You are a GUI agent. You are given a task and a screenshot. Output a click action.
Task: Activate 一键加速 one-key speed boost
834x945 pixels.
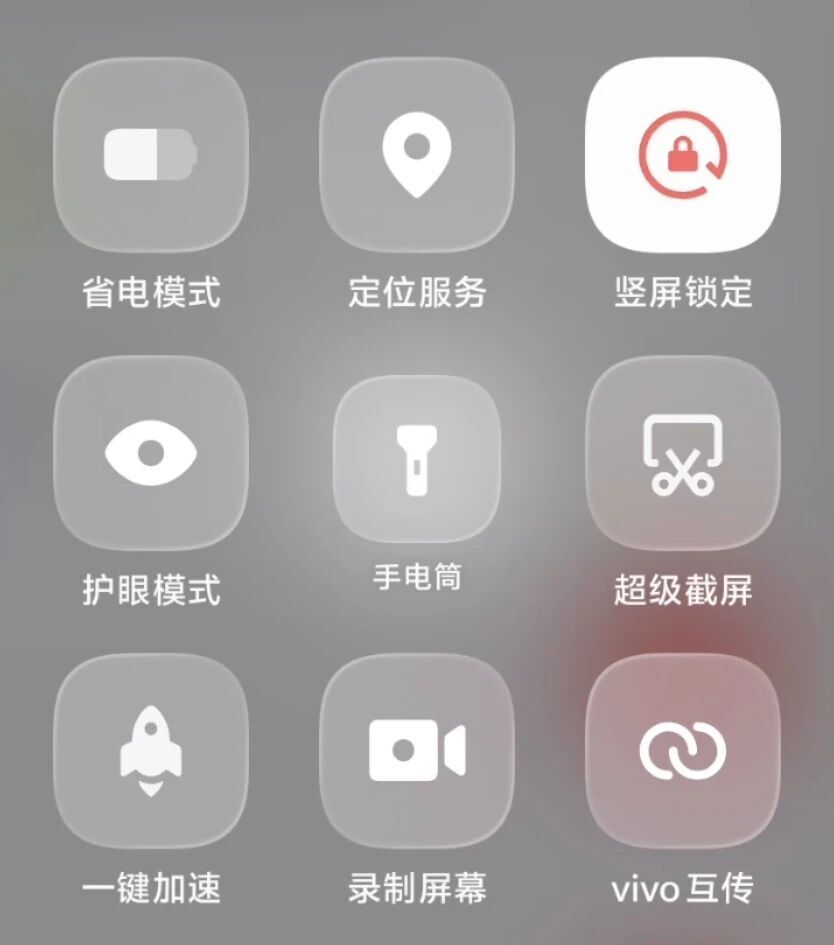151,752
